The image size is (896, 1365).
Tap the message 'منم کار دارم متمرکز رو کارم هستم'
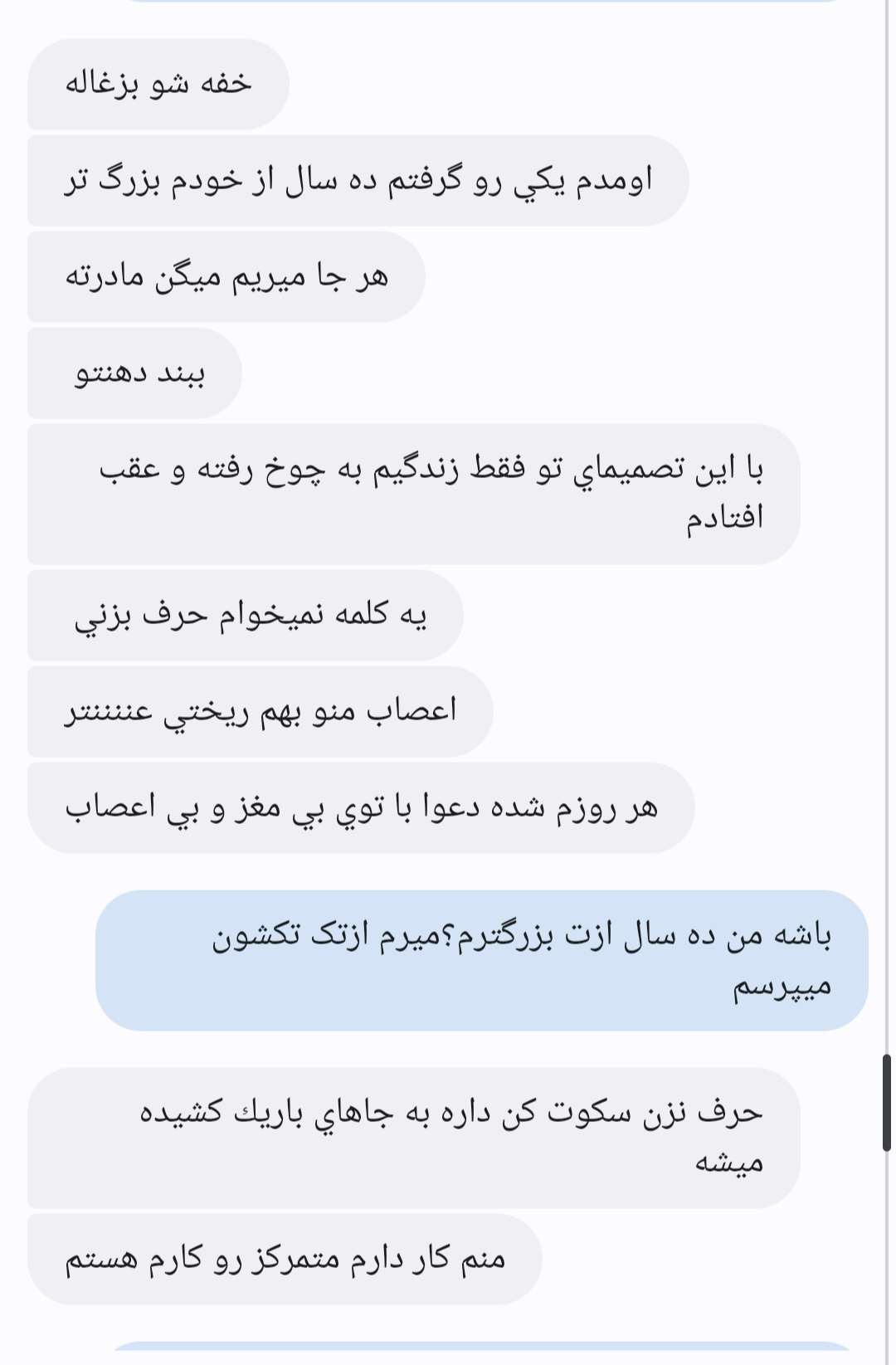pos(285,1259)
